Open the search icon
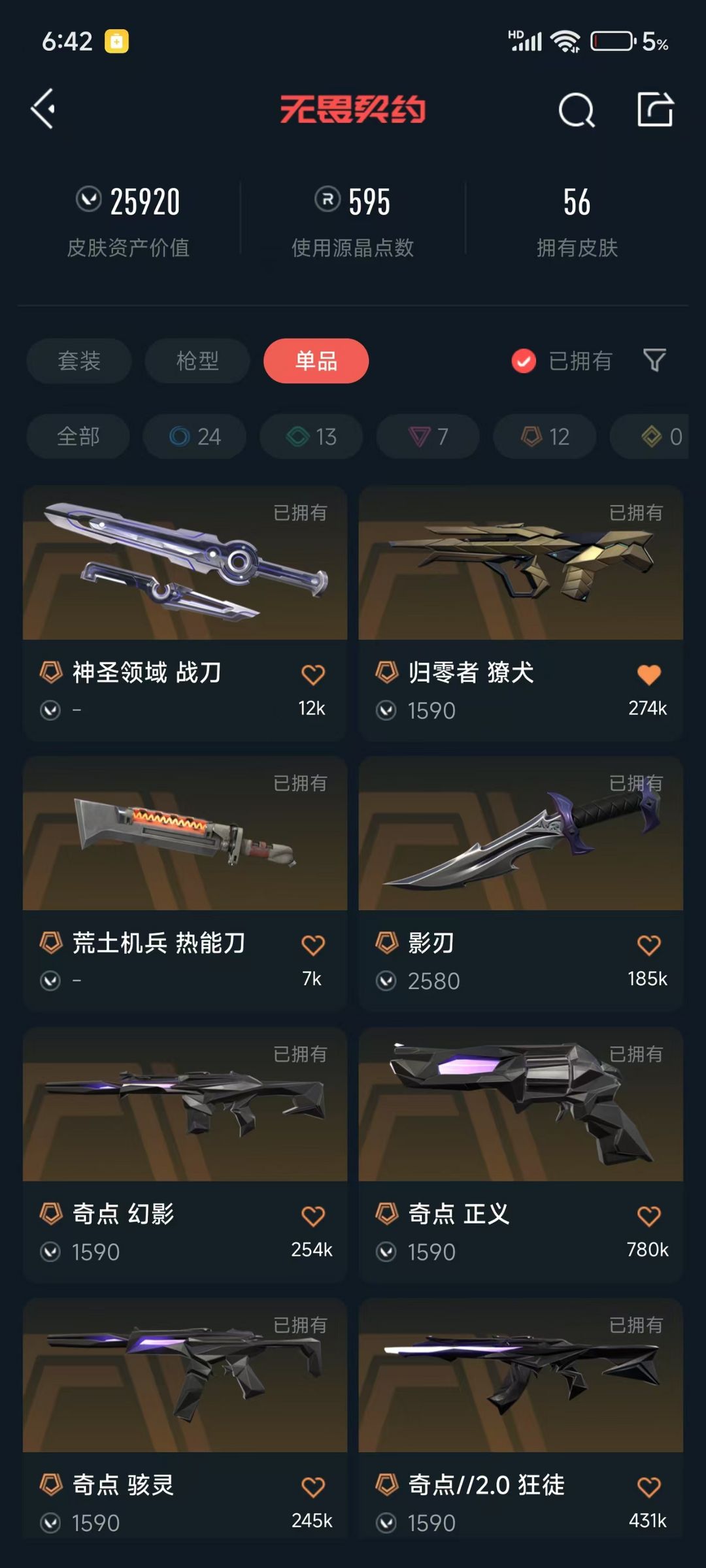 tap(576, 110)
